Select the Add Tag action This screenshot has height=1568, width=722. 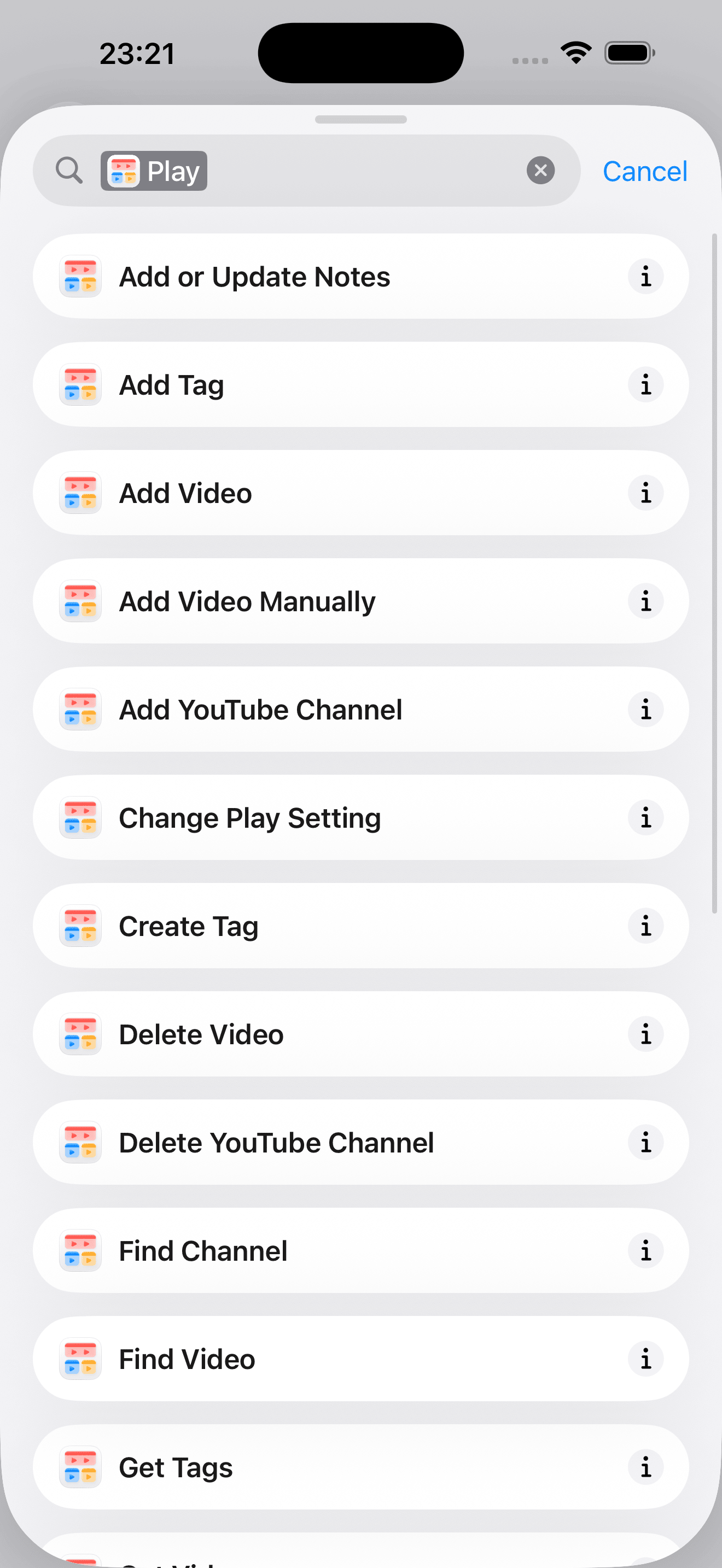pyautogui.click(x=361, y=385)
